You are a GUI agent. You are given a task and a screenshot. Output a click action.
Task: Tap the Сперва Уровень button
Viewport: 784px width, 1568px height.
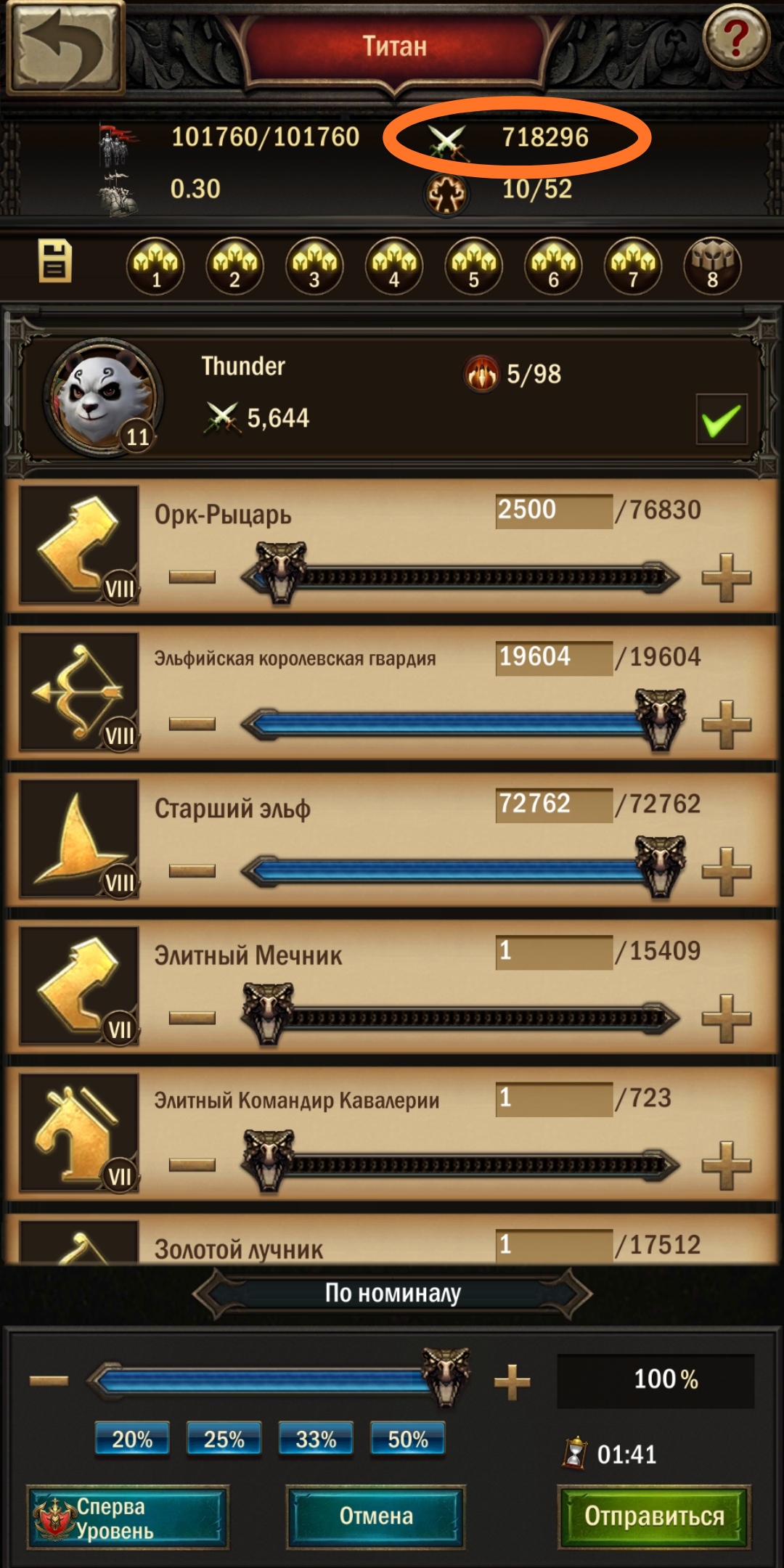tap(128, 1518)
